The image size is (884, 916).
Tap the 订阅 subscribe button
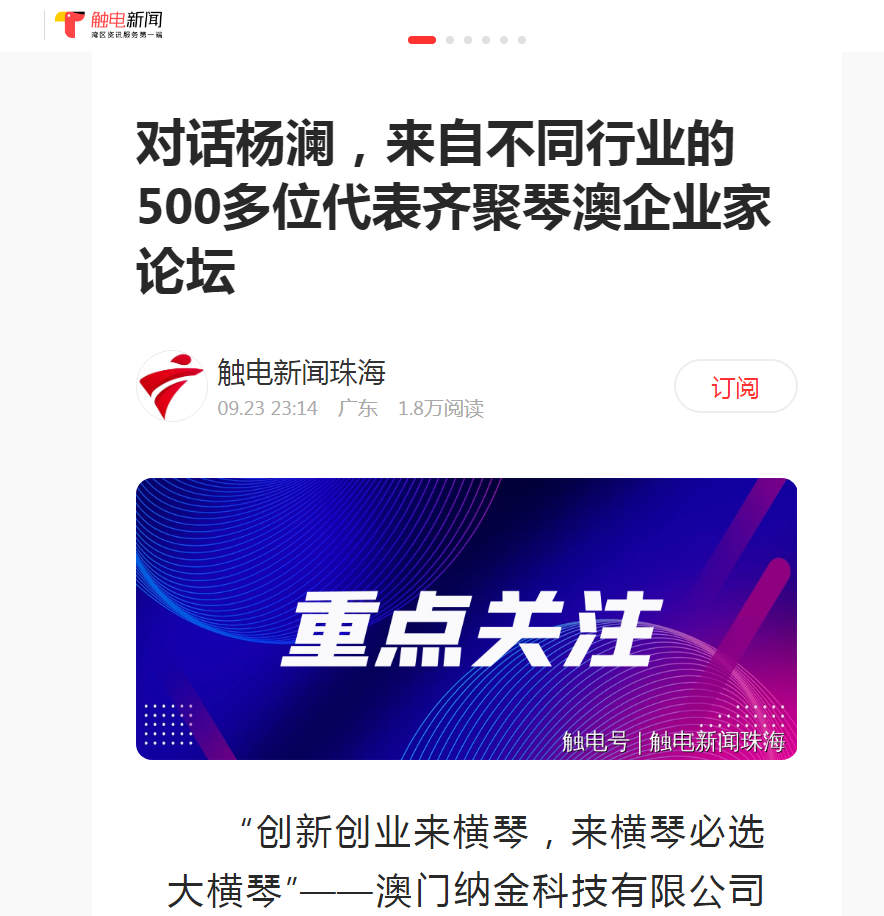[x=735, y=387]
